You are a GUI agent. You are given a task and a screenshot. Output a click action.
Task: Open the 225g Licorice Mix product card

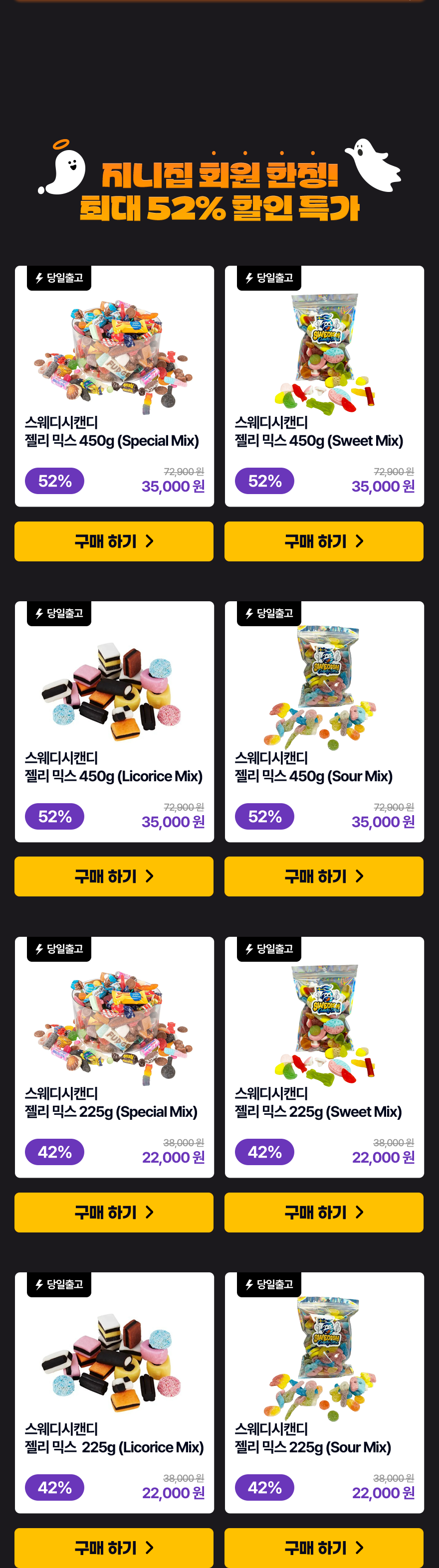(114, 1392)
